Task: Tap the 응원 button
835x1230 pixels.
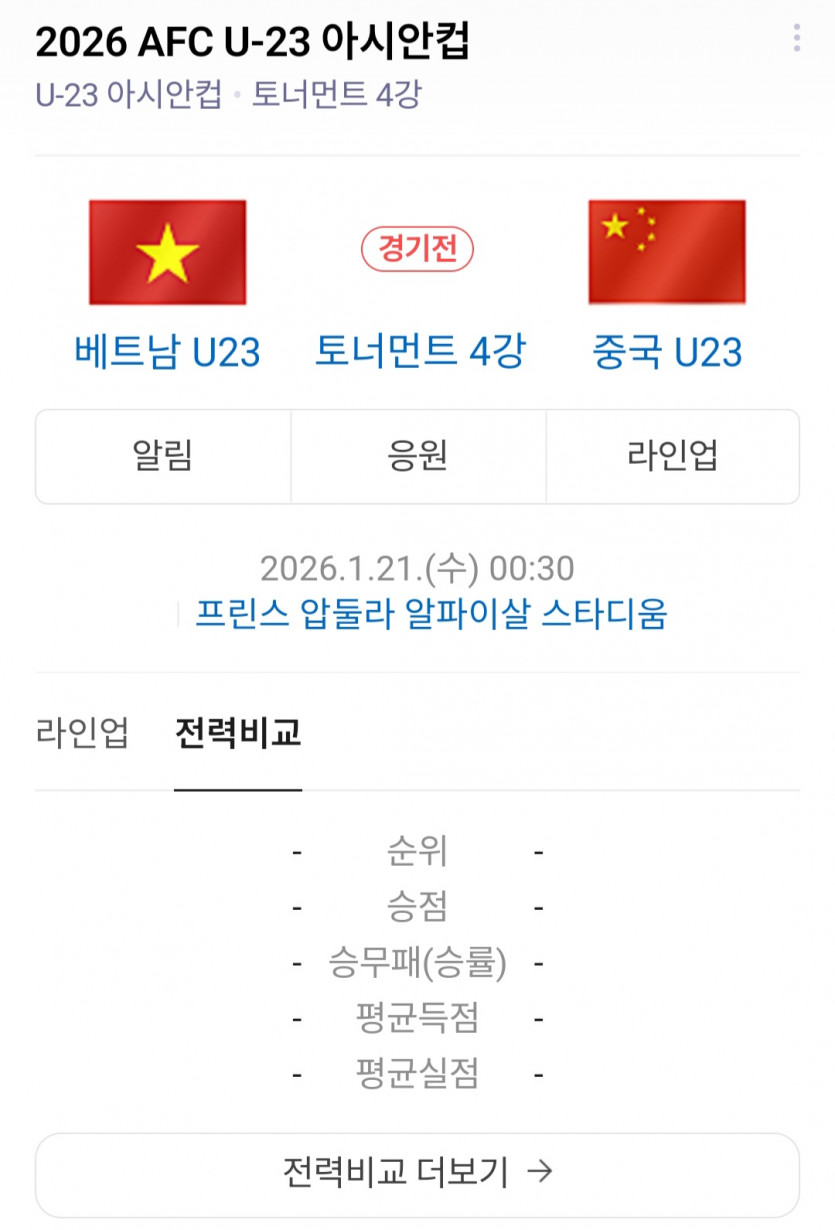Action: pos(418,456)
